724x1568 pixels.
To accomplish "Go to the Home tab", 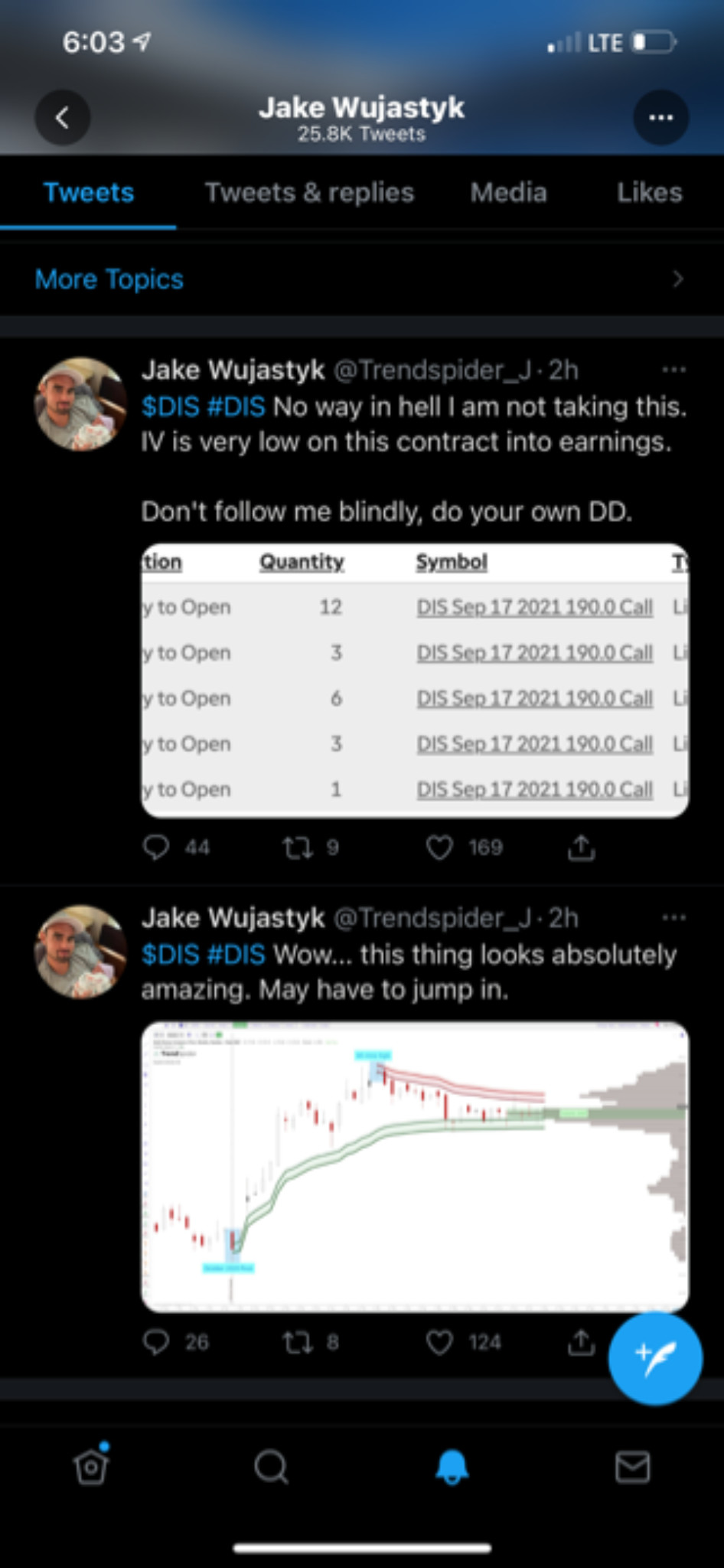I will [x=91, y=1465].
